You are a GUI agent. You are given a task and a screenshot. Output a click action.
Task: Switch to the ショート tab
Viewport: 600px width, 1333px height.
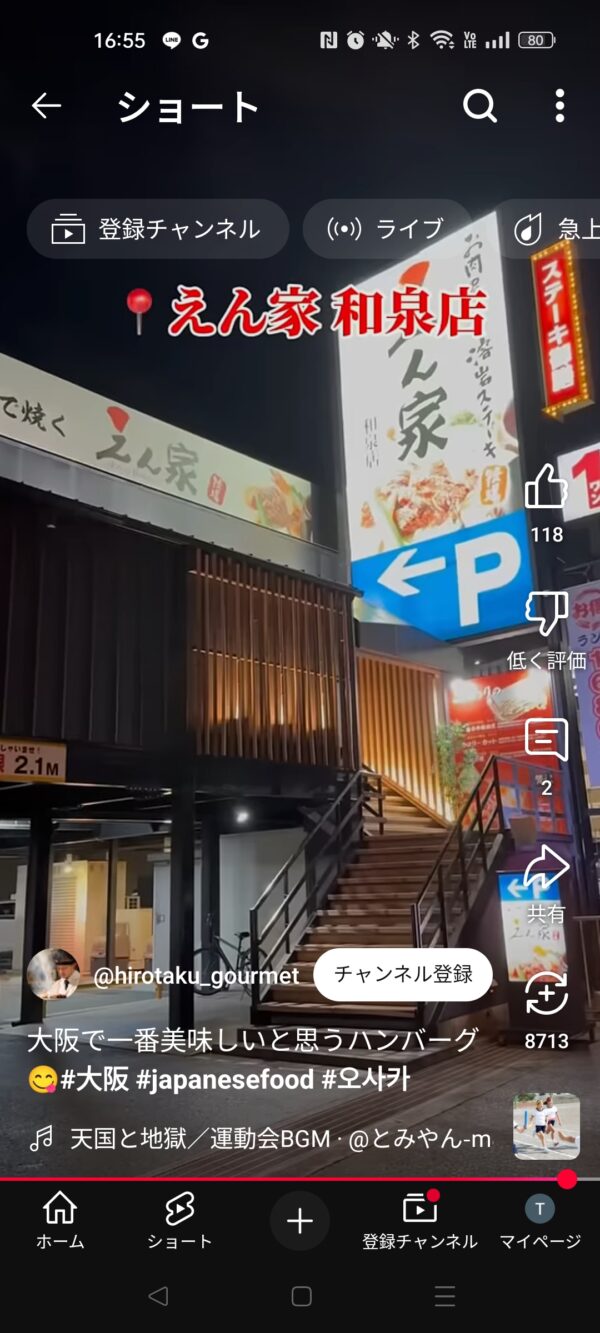click(180, 1220)
